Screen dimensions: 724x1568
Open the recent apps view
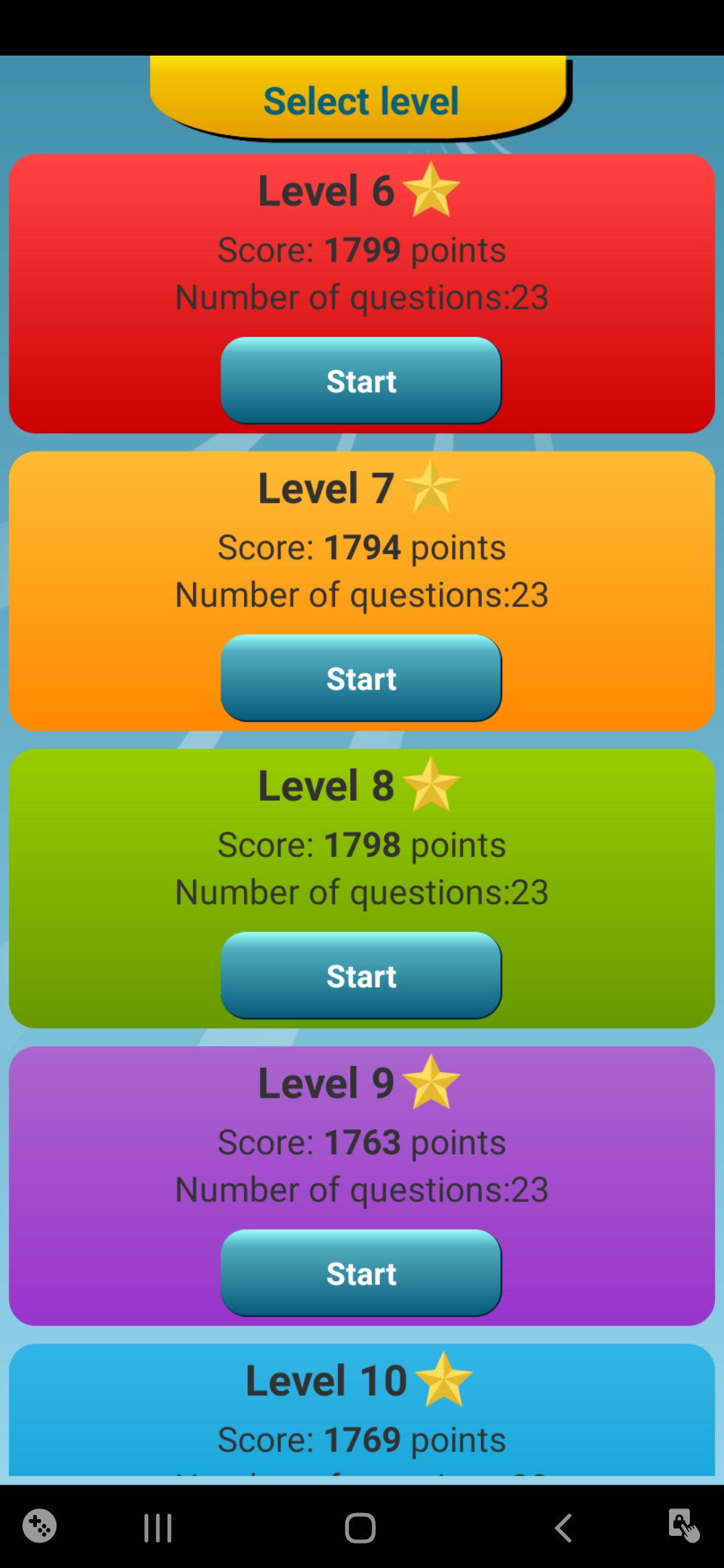[158, 1528]
